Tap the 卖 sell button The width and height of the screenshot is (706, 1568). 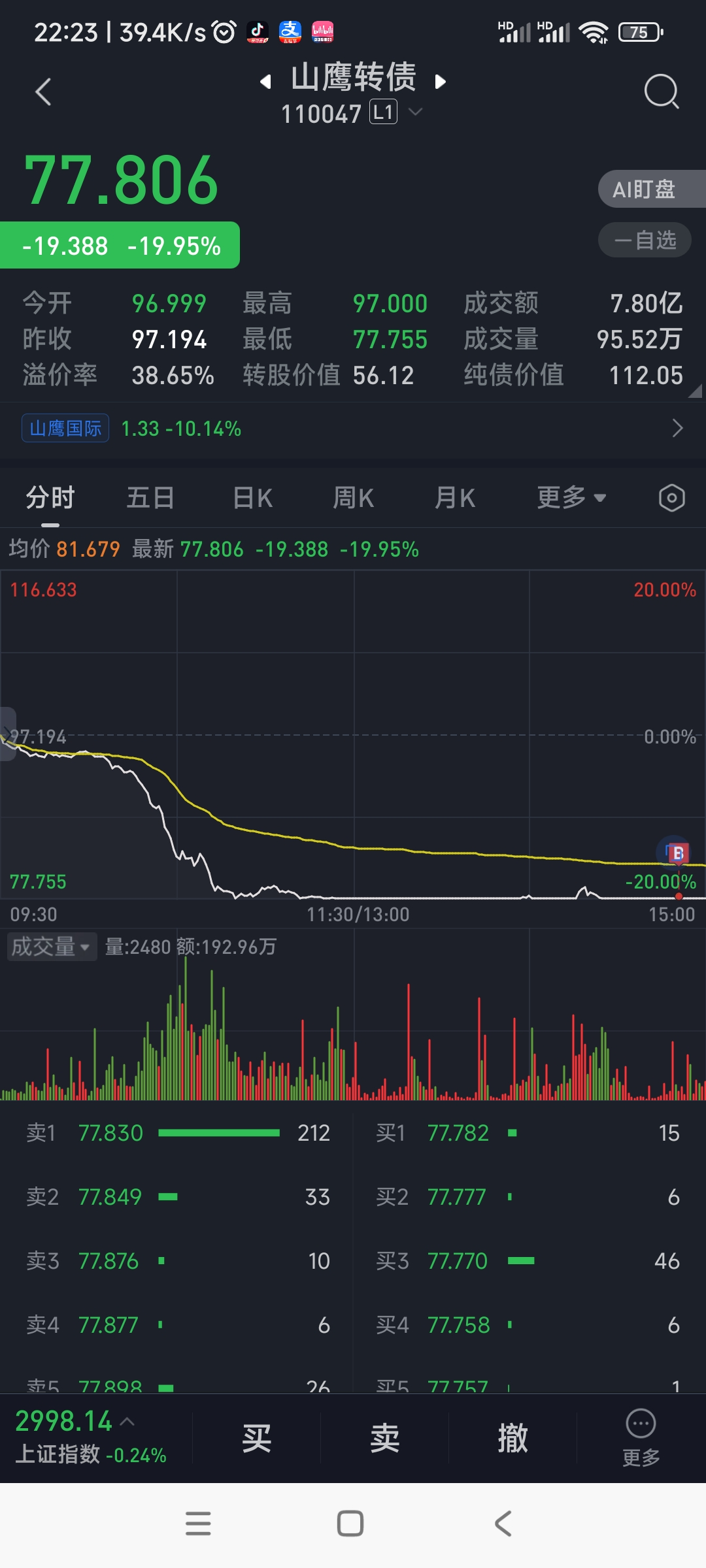pos(385,1438)
